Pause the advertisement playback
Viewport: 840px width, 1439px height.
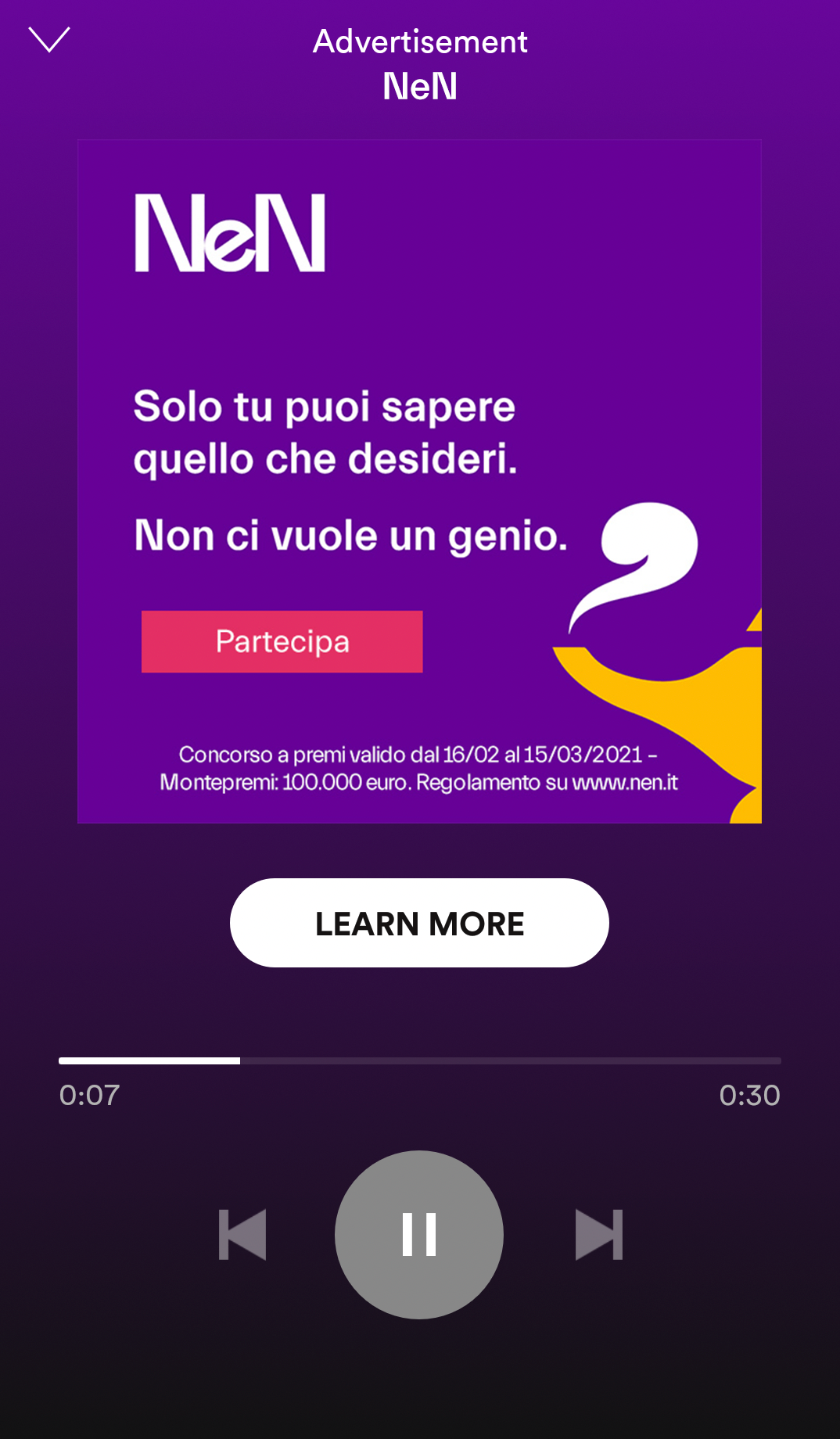point(419,1235)
